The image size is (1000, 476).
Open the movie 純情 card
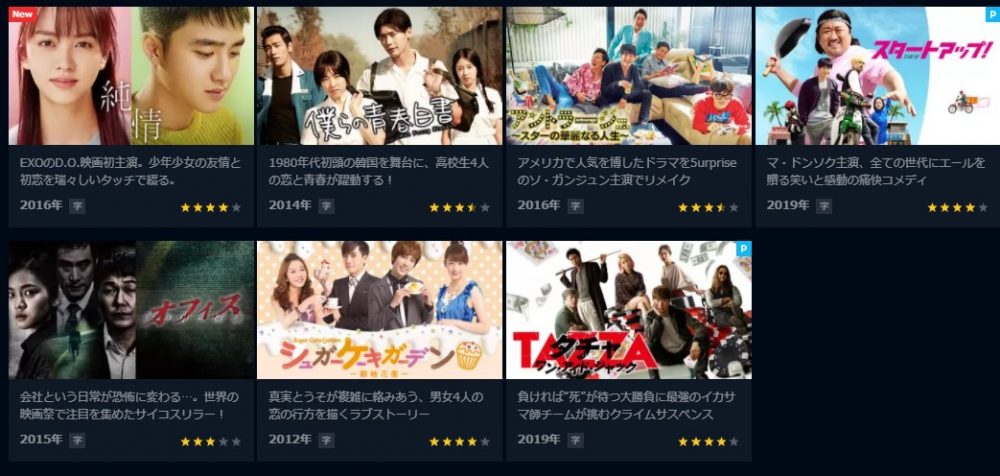(x=131, y=77)
